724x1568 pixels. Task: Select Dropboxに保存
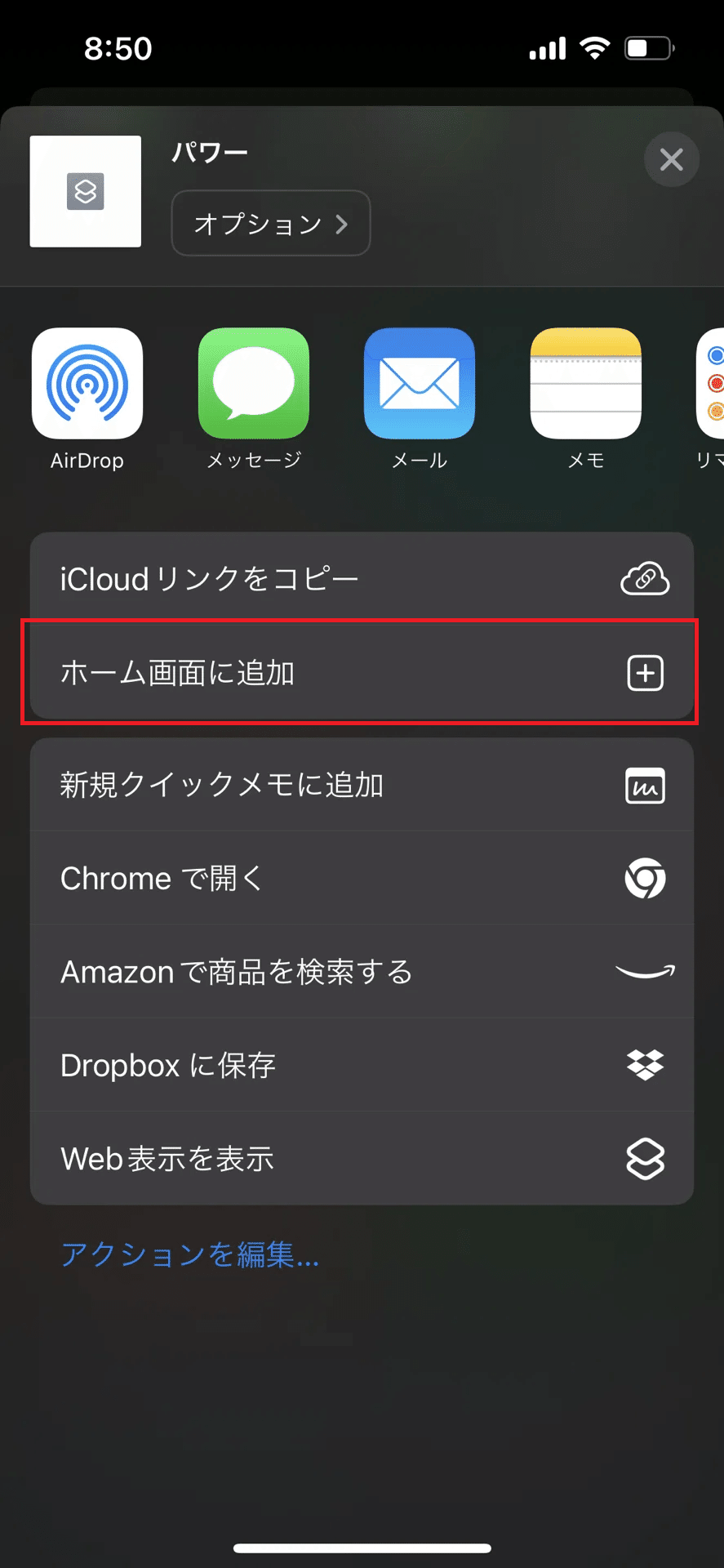point(362,1065)
